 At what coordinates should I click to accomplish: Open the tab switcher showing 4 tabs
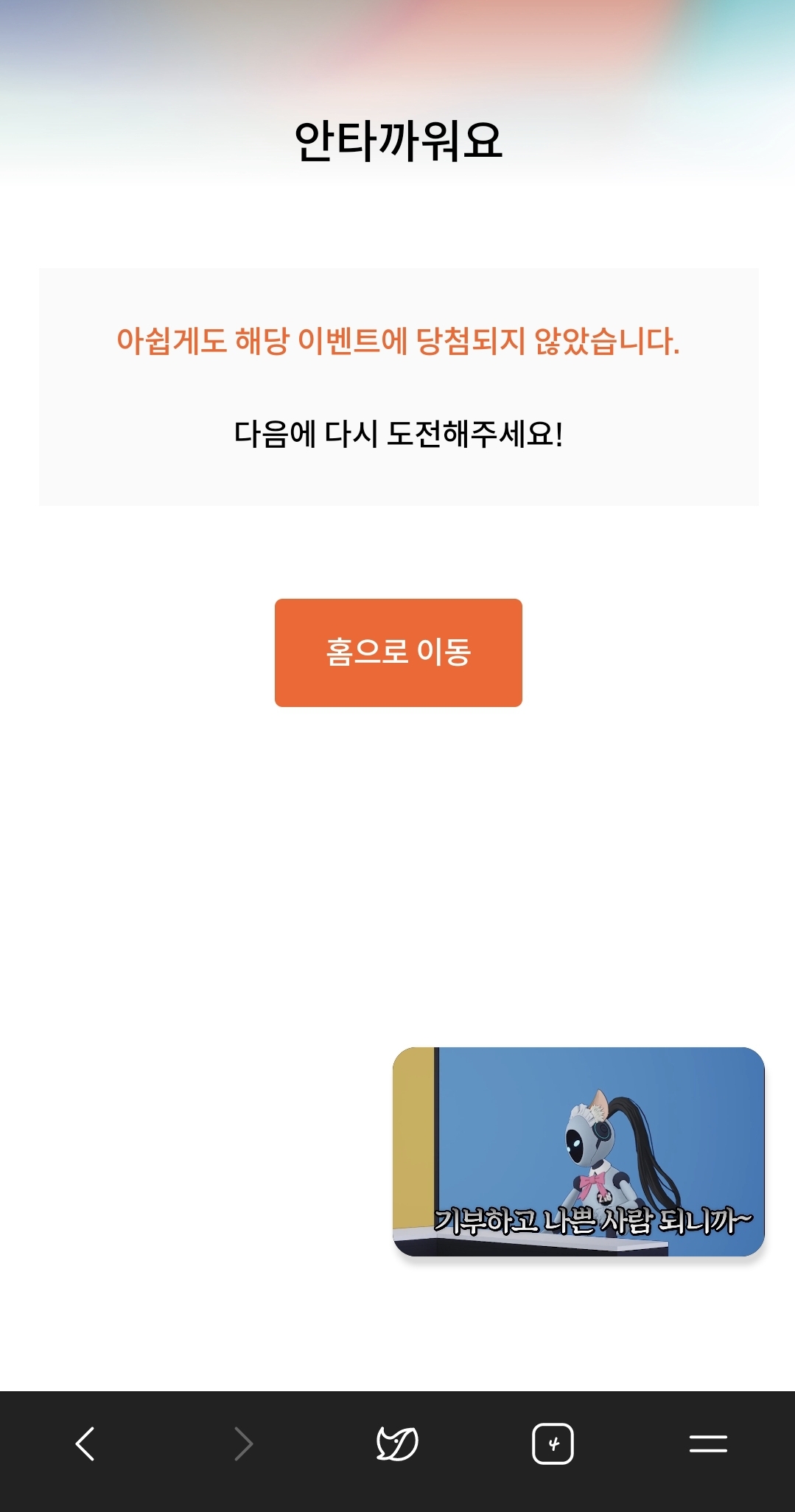tap(553, 1444)
